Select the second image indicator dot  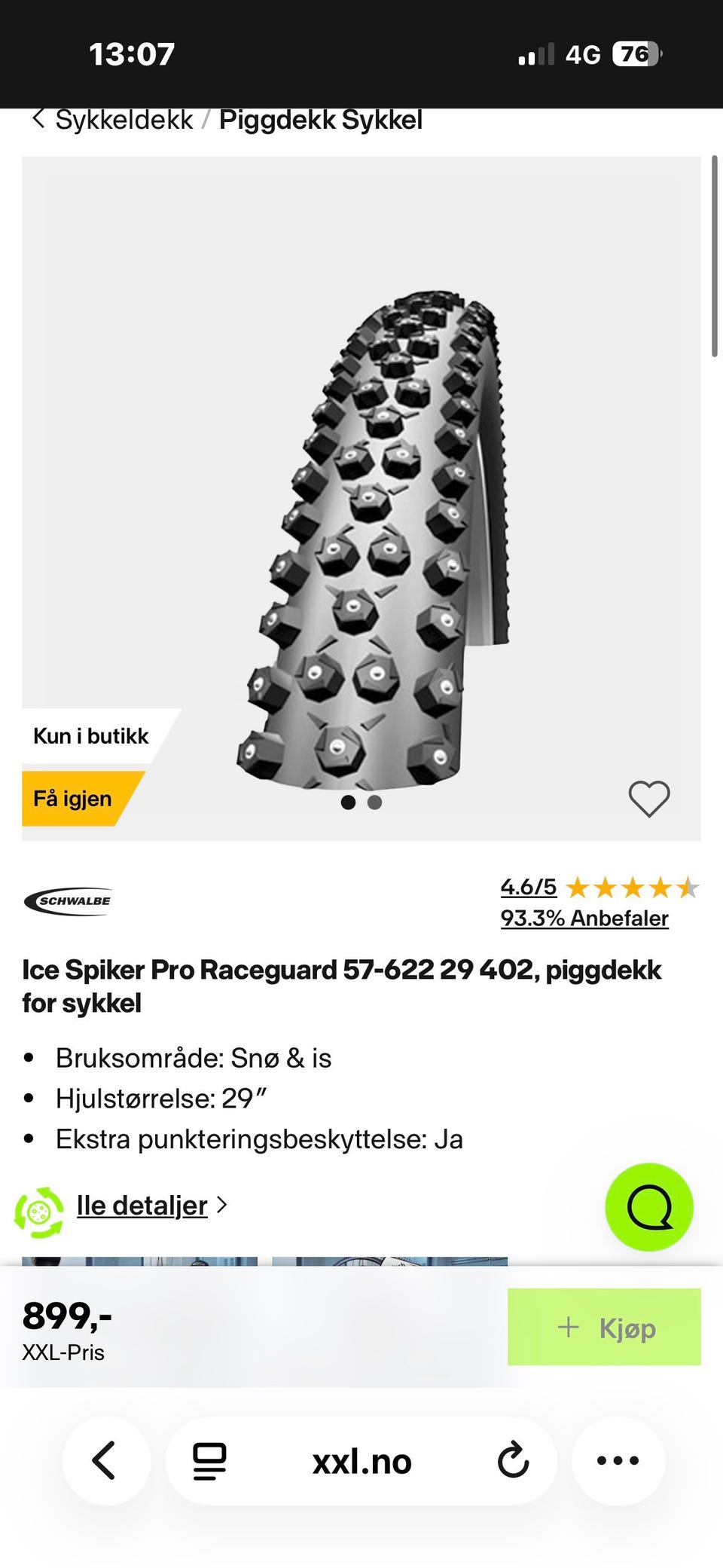point(374,802)
